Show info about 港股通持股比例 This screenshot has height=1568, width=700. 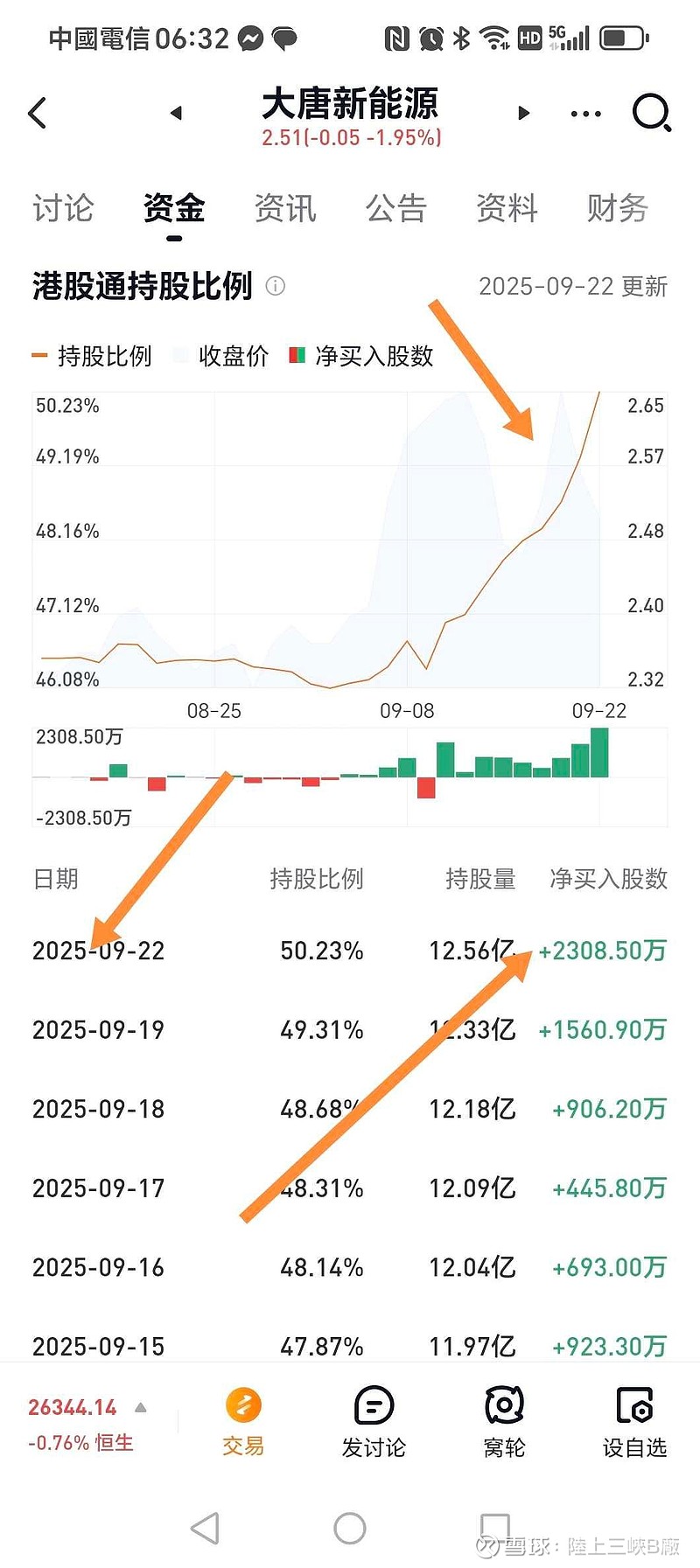click(x=275, y=286)
